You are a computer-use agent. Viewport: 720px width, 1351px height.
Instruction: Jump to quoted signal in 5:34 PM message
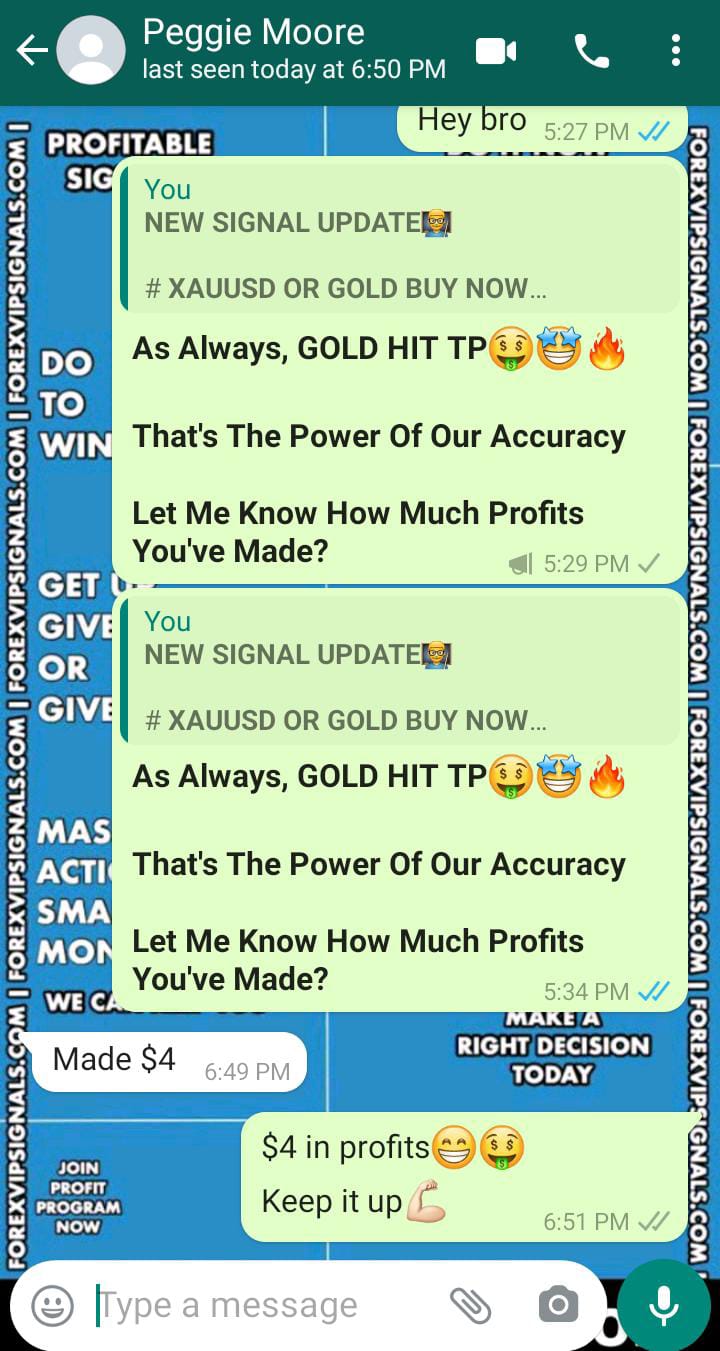(x=400, y=671)
